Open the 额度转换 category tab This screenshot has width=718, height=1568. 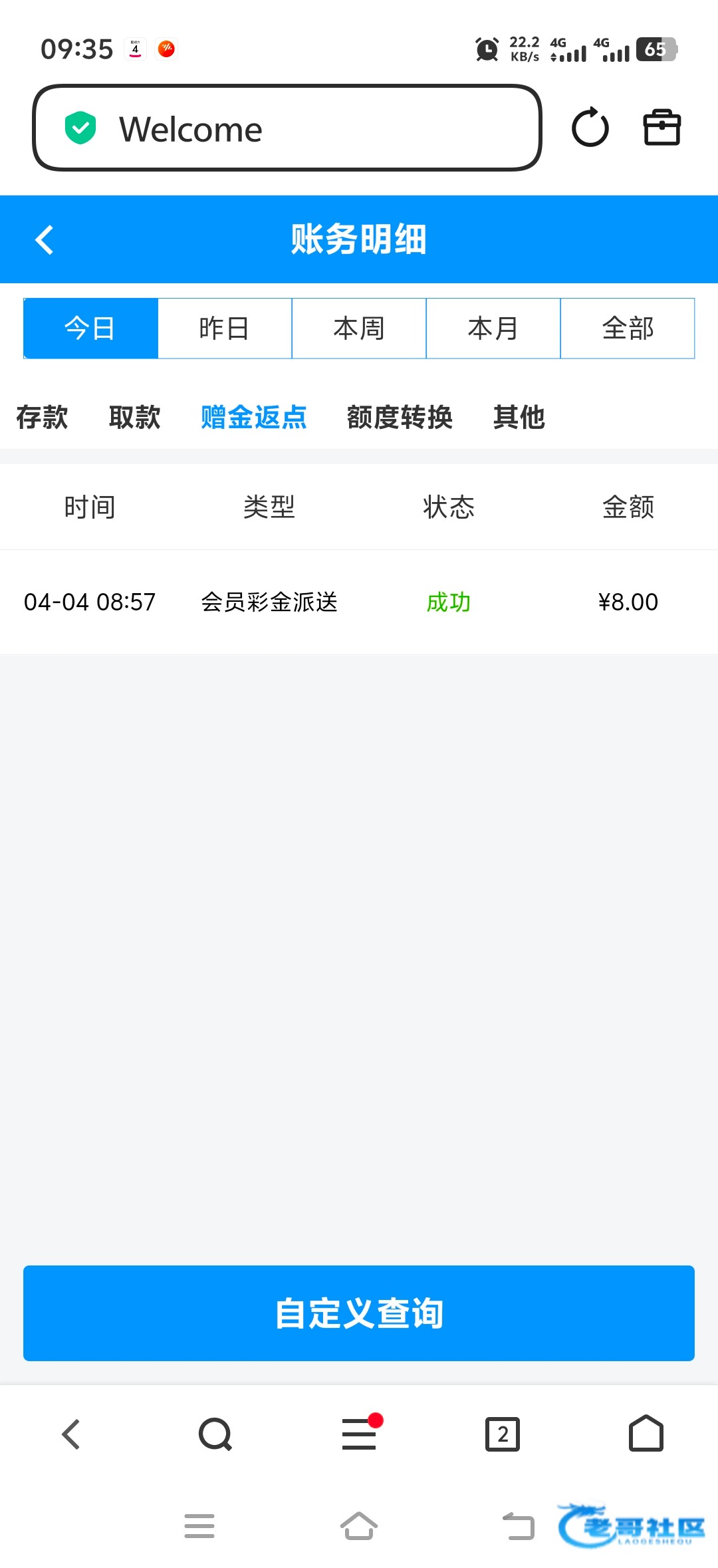(400, 418)
